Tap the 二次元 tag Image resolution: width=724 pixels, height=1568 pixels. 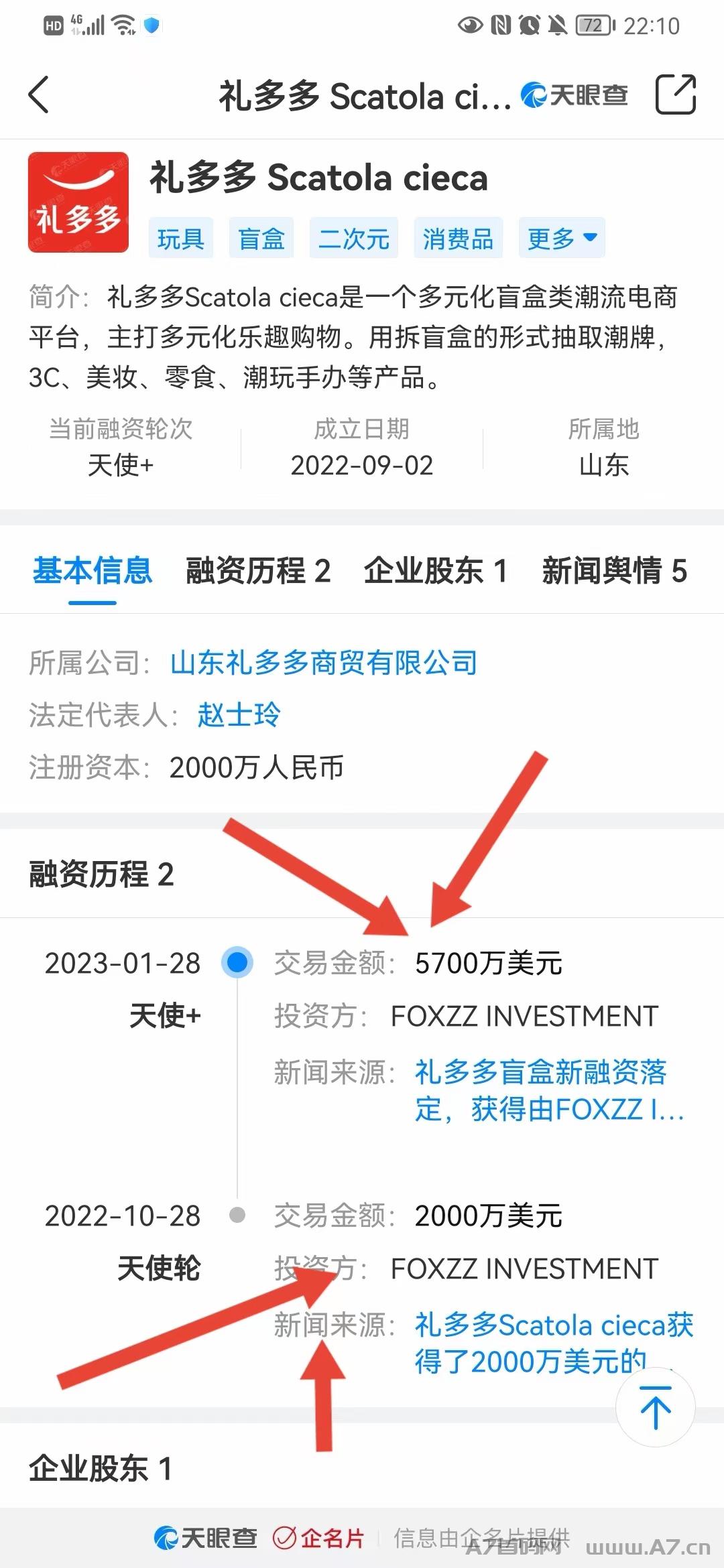tap(353, 238)
